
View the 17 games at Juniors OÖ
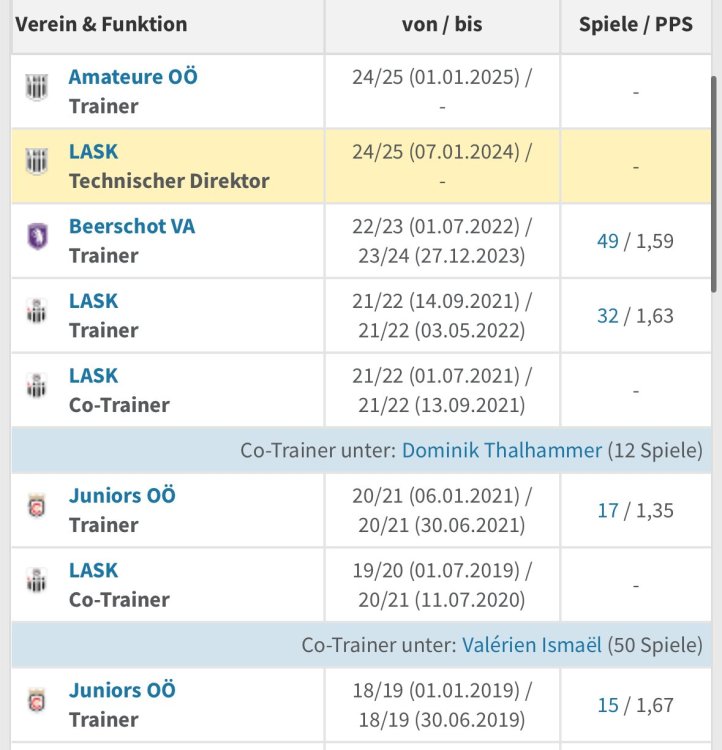pyautogui.click(x=608, y=511)
